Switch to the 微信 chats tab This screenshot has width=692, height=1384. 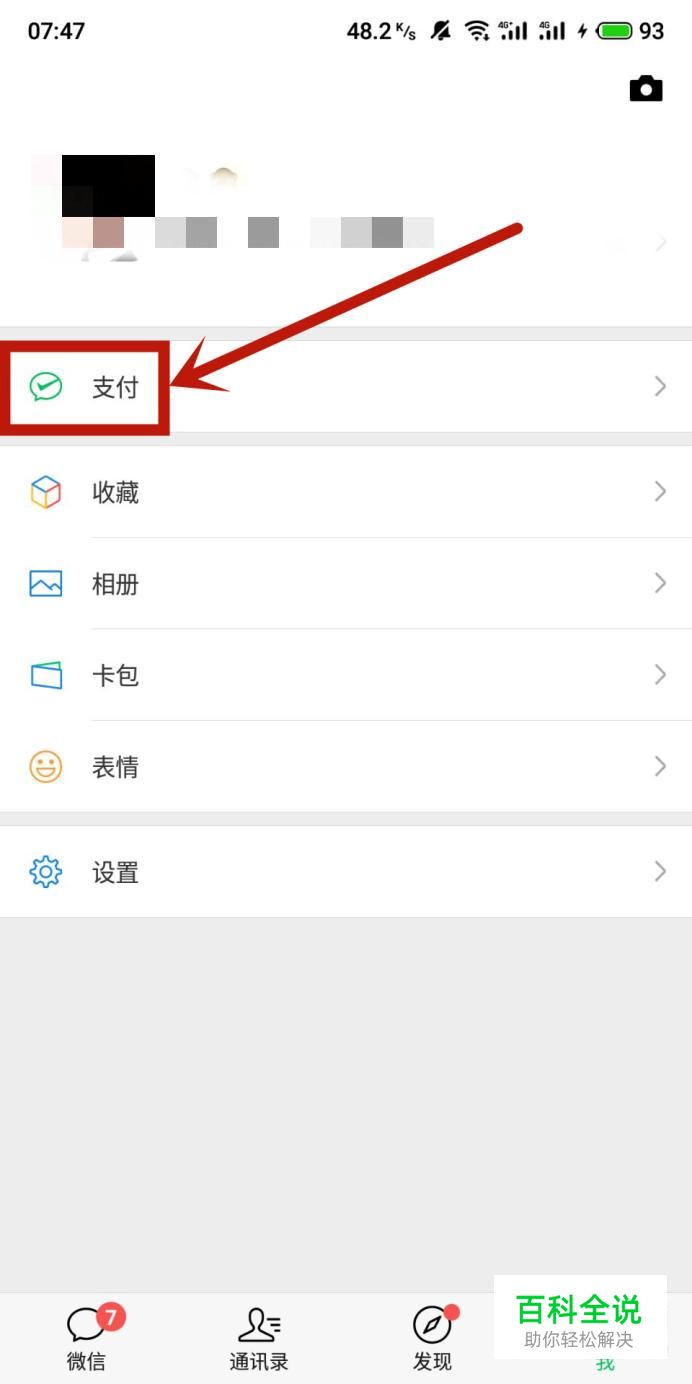[x=87, y=1338]
